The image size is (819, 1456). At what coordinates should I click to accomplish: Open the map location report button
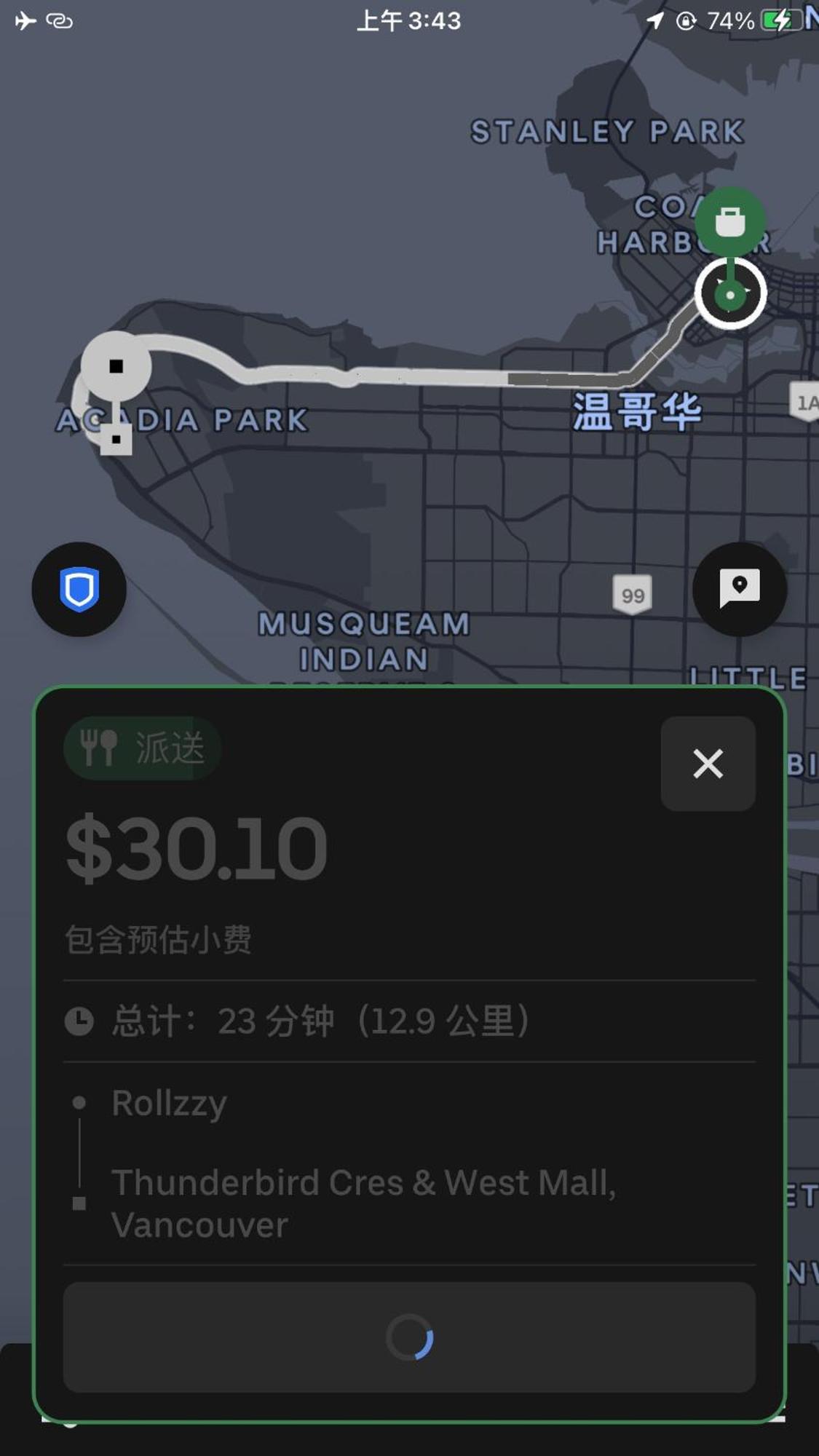coord(739,589)
